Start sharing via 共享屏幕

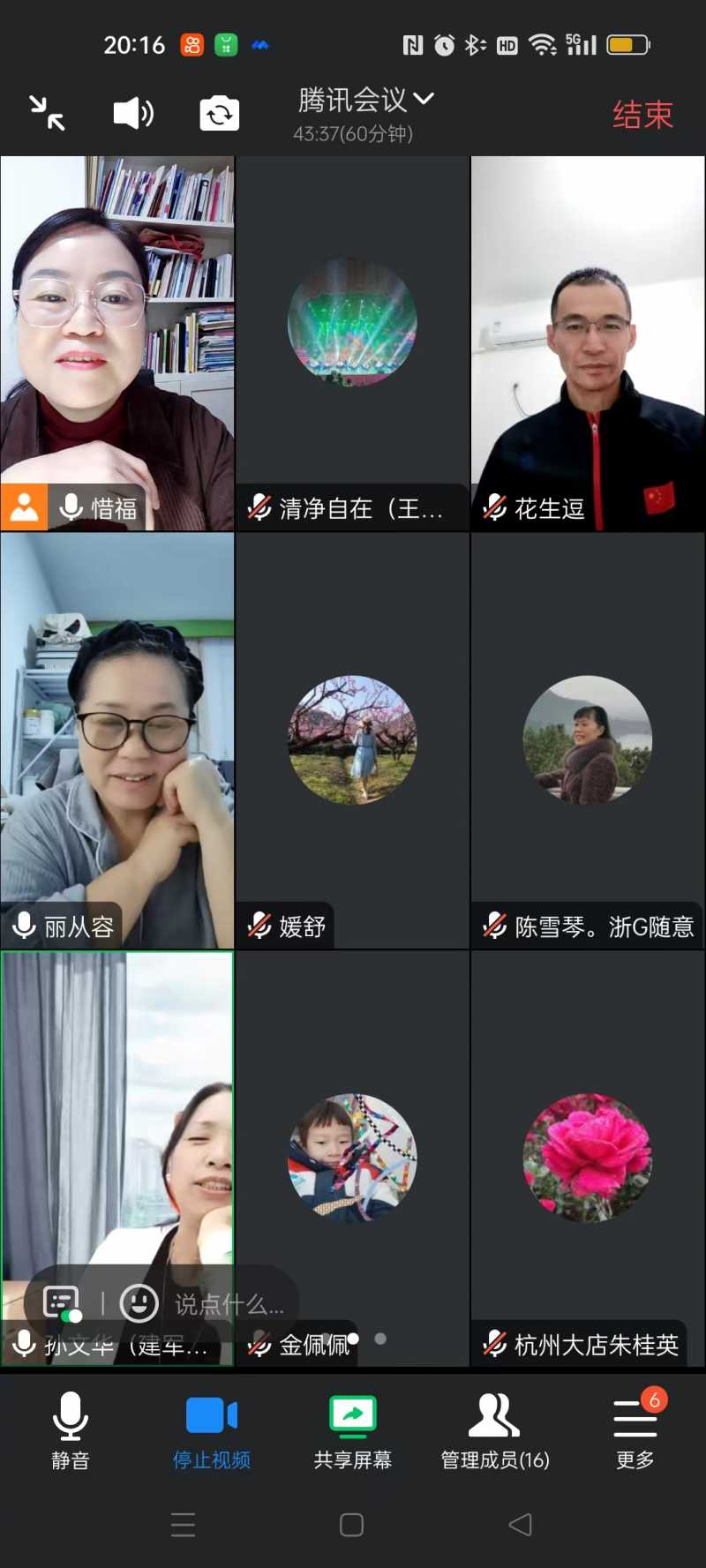pyautogui.click(x=353, y=1430)
